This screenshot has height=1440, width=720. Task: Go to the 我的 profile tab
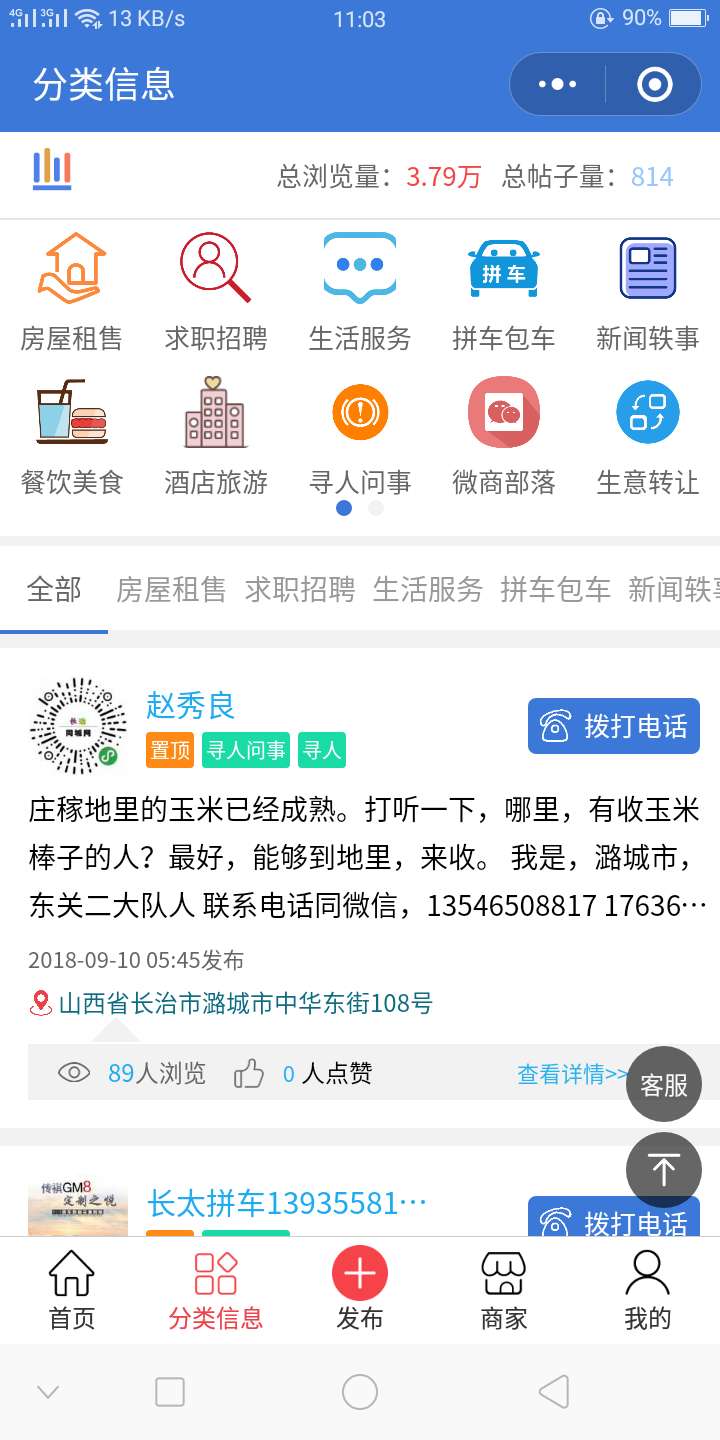pos(648,1290)
